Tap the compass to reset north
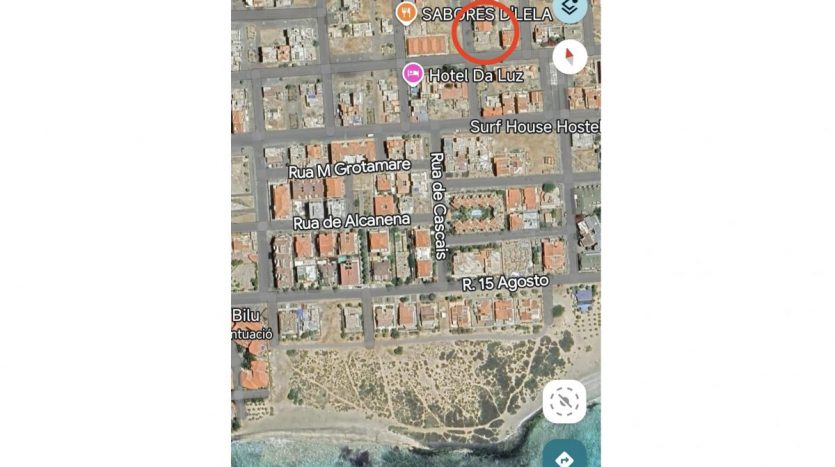The height and width of the screenshot is (467, 835). click(569, 55)
